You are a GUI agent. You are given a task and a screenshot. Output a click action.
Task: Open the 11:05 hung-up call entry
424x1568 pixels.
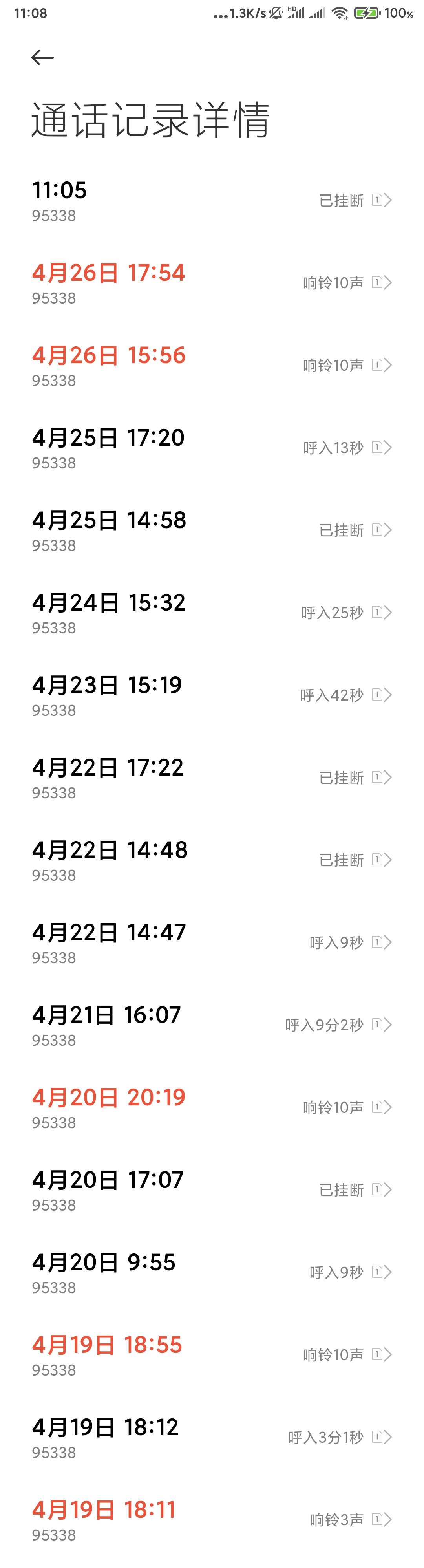point(212,201)
